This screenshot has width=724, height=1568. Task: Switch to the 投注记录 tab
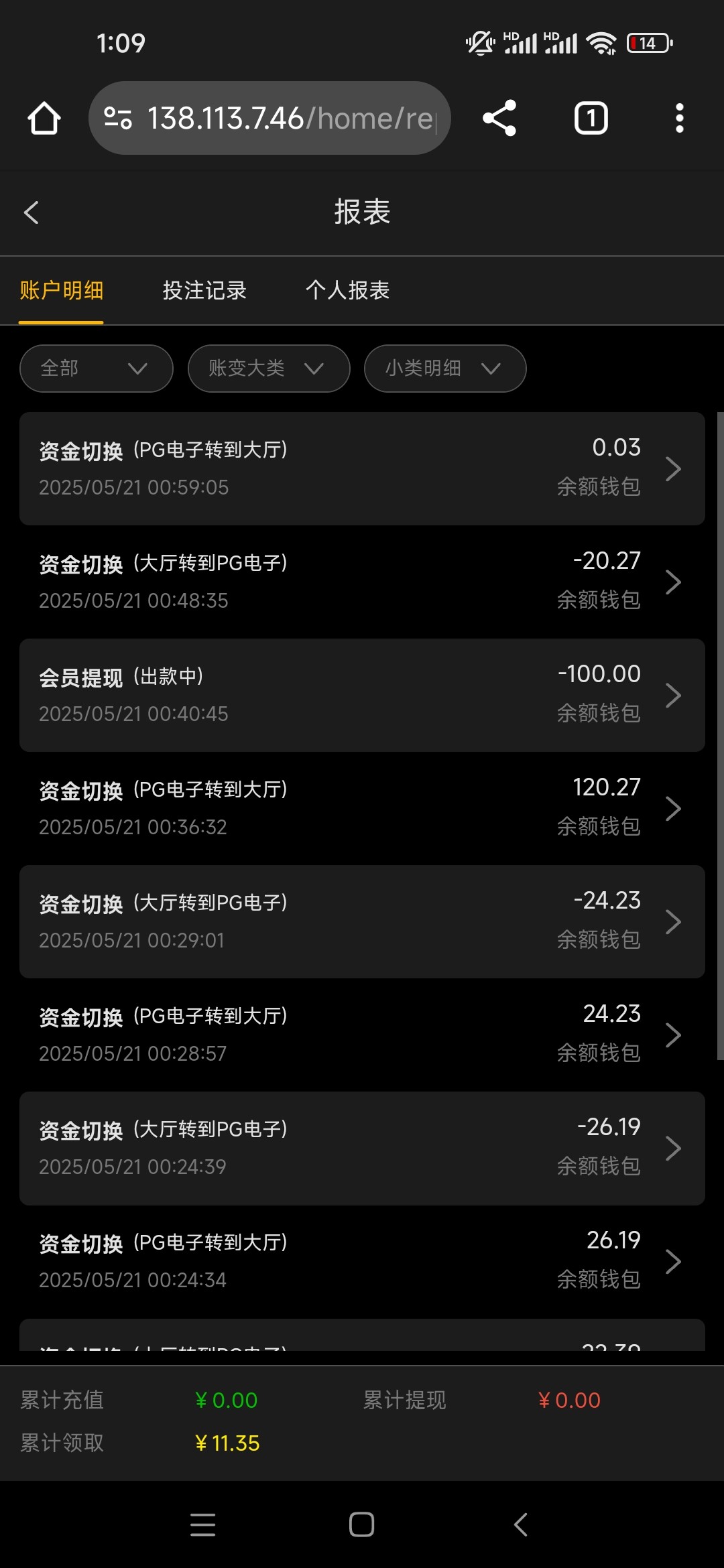click(x=204, y=290)
